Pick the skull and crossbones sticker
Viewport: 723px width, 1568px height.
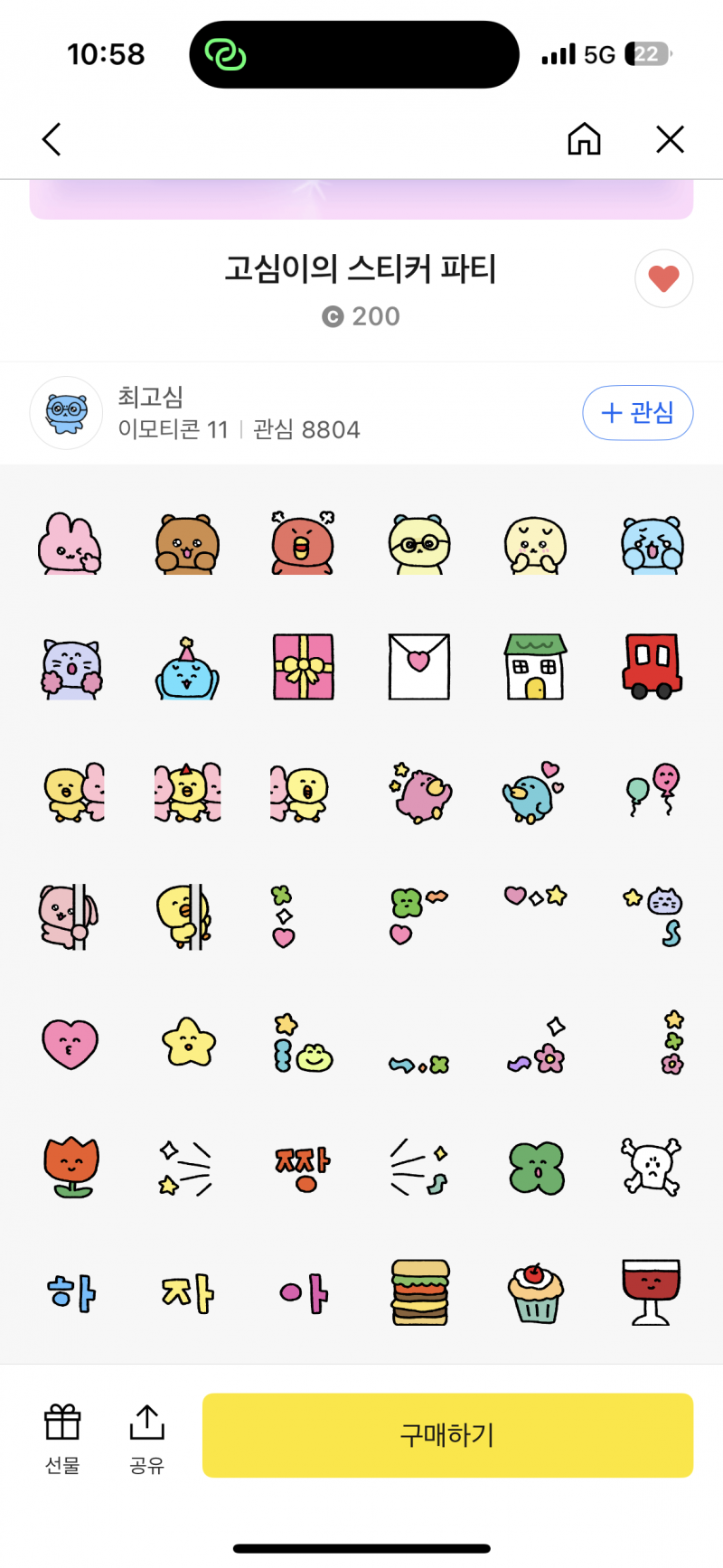652,1168
